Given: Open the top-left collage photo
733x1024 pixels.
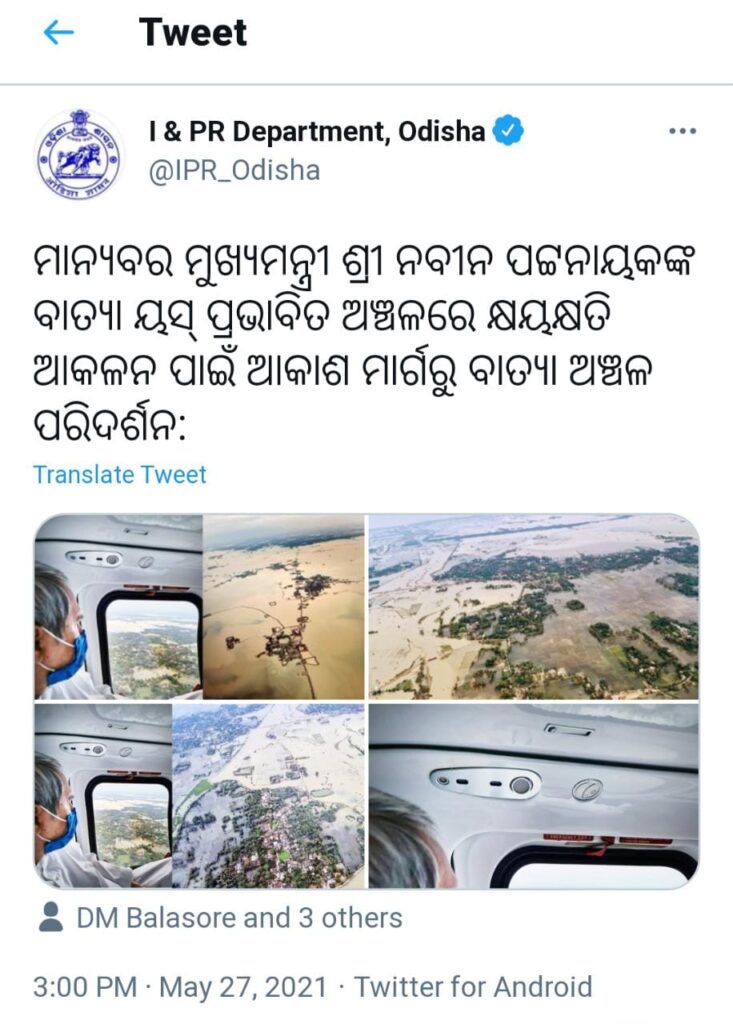Looking at the screenshot, I should coord(199,606).
